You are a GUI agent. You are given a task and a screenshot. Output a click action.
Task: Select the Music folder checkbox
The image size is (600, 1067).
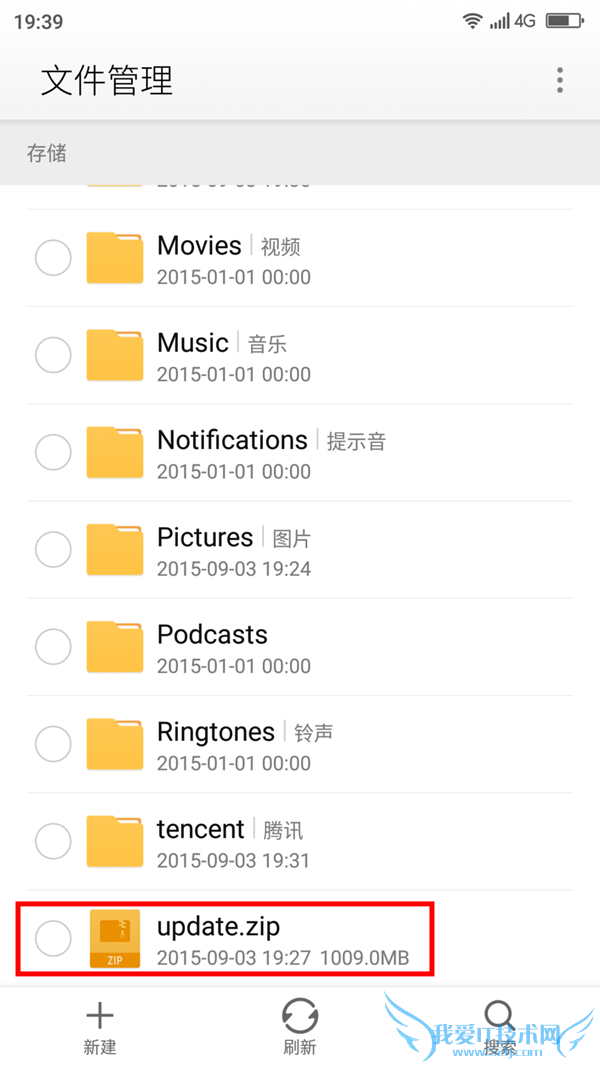coord(53,355)
